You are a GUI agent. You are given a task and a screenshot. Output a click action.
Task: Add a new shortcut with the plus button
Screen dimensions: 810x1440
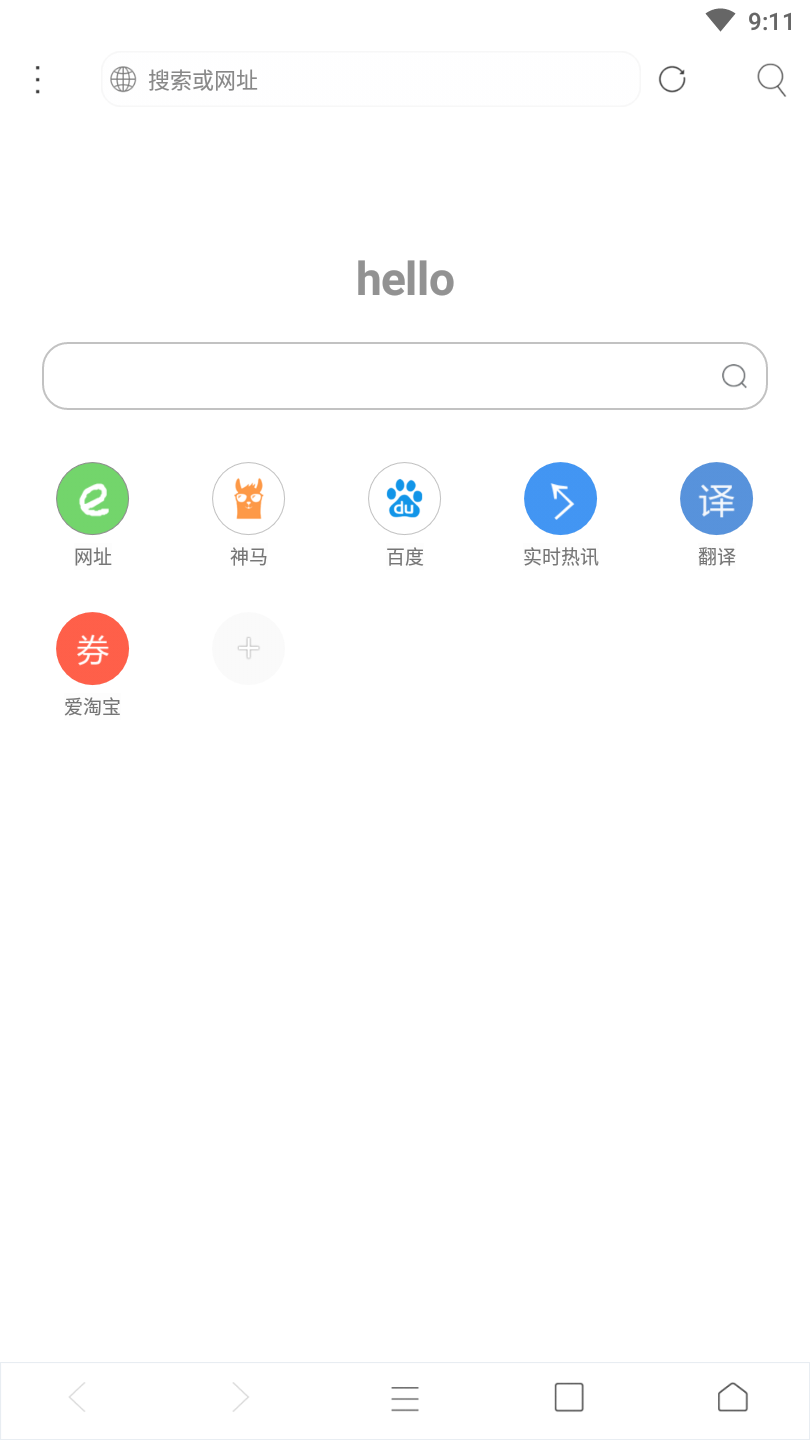click(249, 649)
